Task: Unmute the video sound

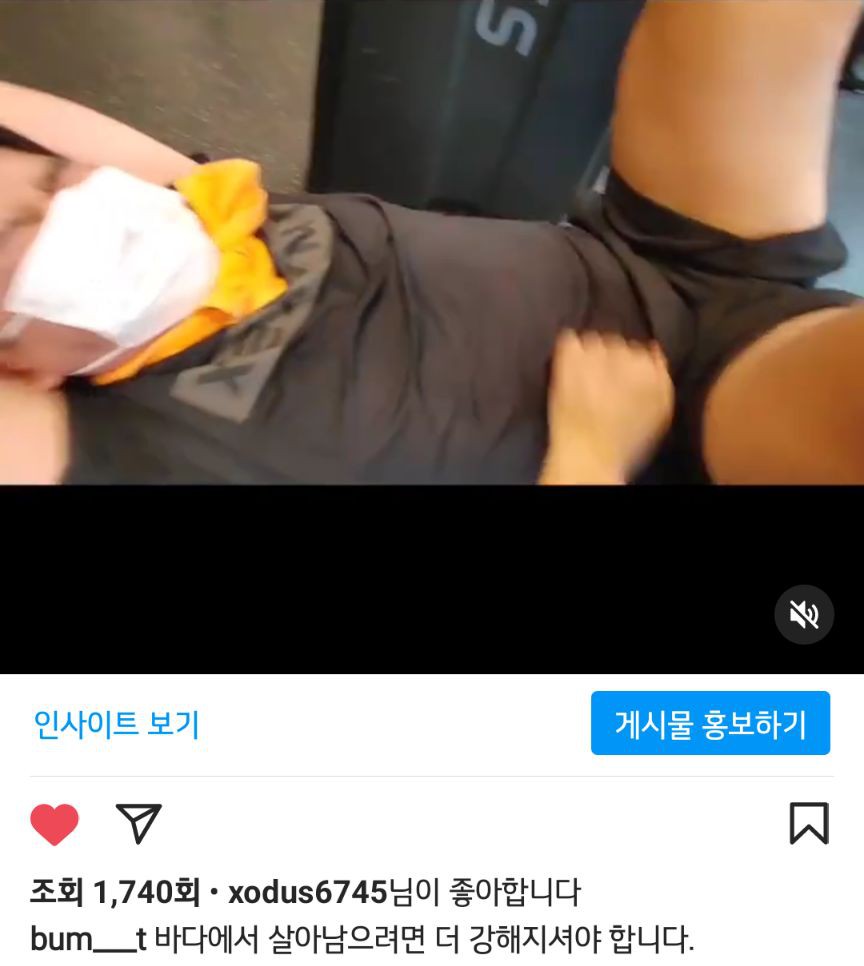Action: pos(804,614)
